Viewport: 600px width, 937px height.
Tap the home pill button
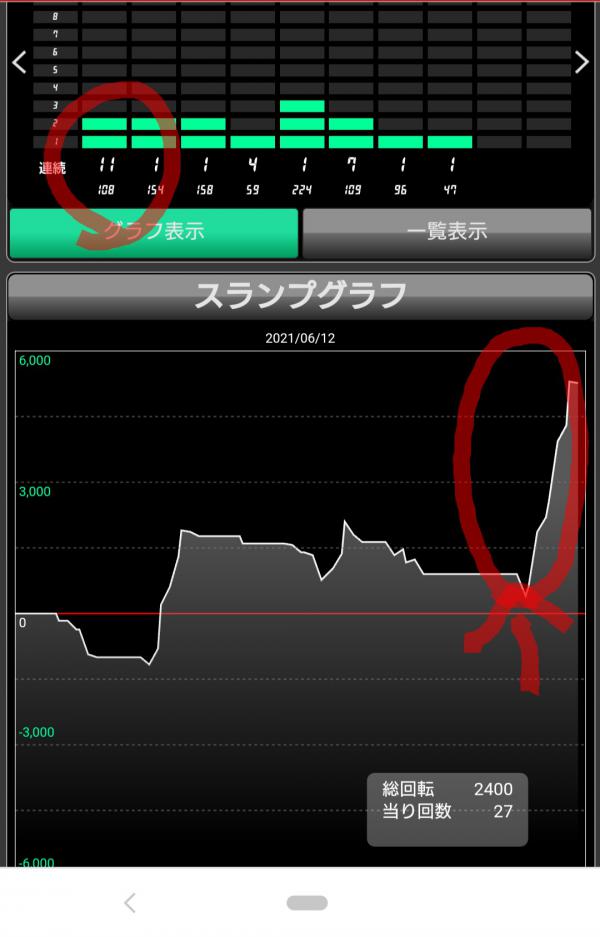click(x=306, y=902)
